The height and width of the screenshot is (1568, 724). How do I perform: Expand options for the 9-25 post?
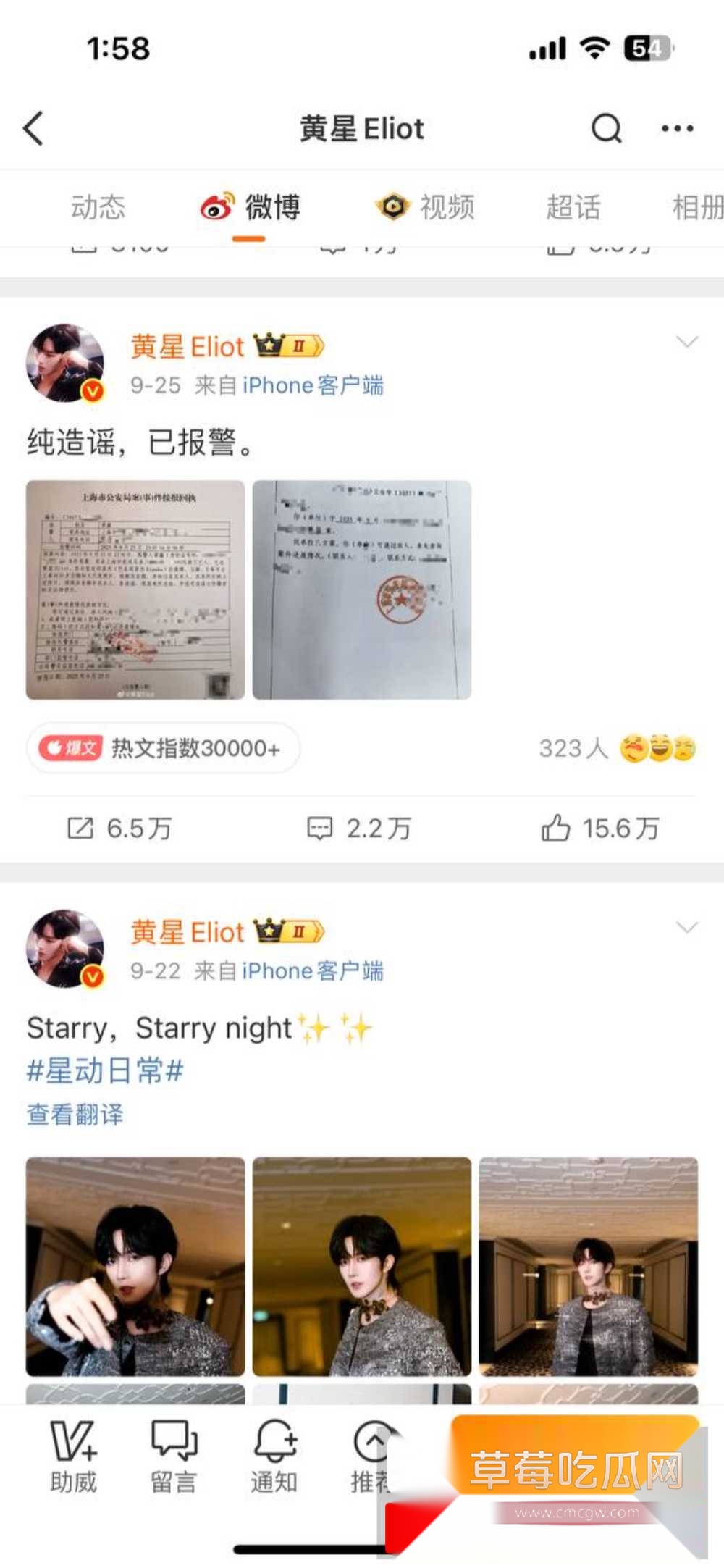click(x=686, y=342)
